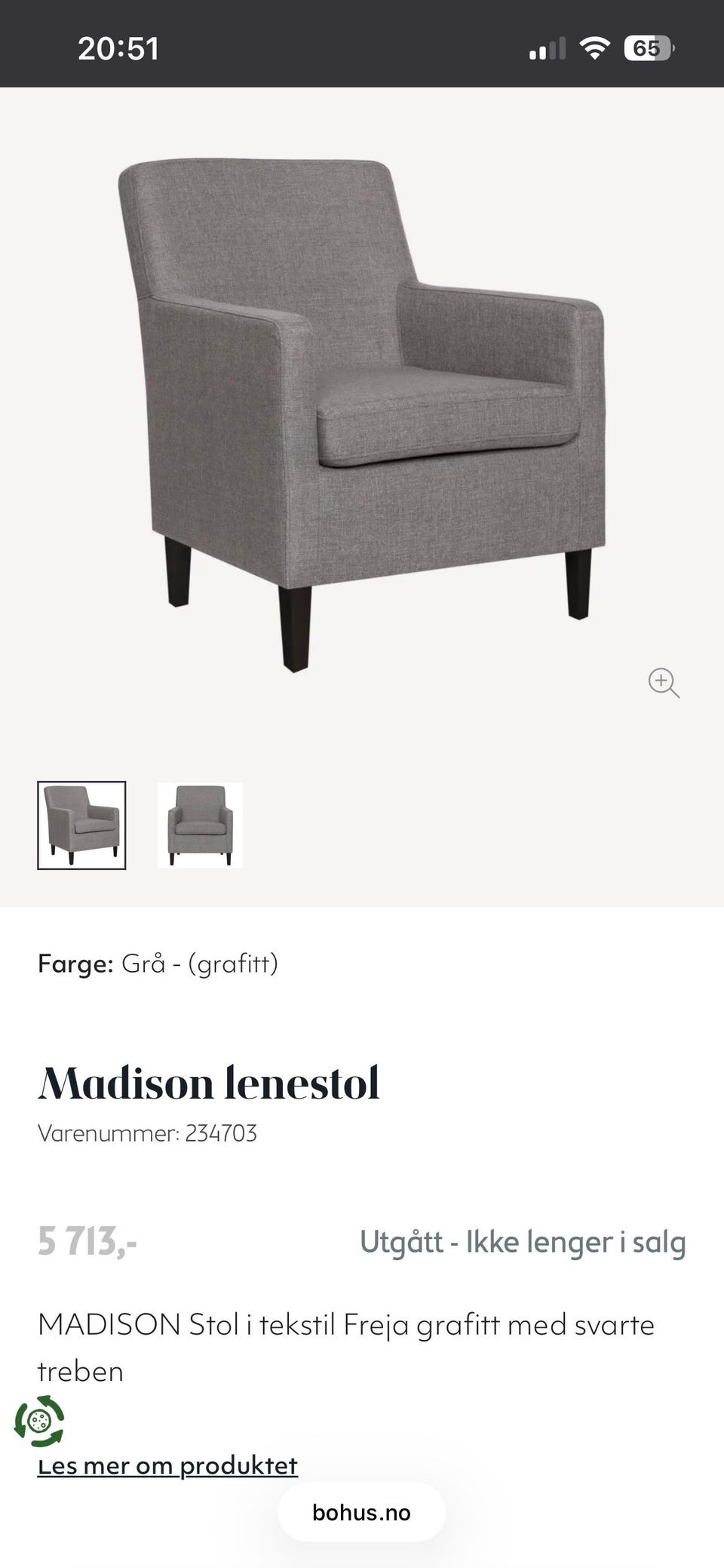The height and width of the screenshot is (1568, 724).
Task: Tap the magnifier zoom icon on product image
Action: click(x=664, y=683)
